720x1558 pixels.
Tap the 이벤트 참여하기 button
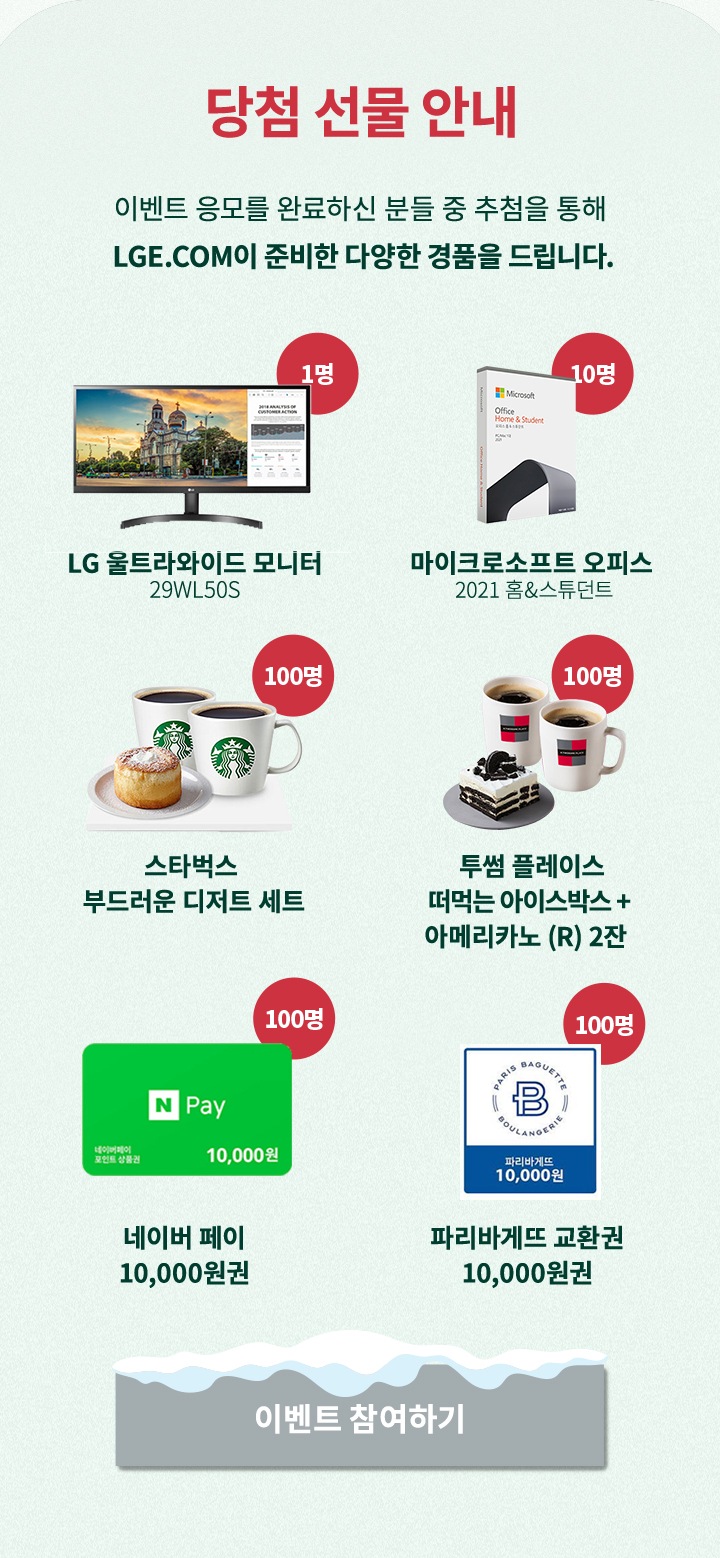360,1418
